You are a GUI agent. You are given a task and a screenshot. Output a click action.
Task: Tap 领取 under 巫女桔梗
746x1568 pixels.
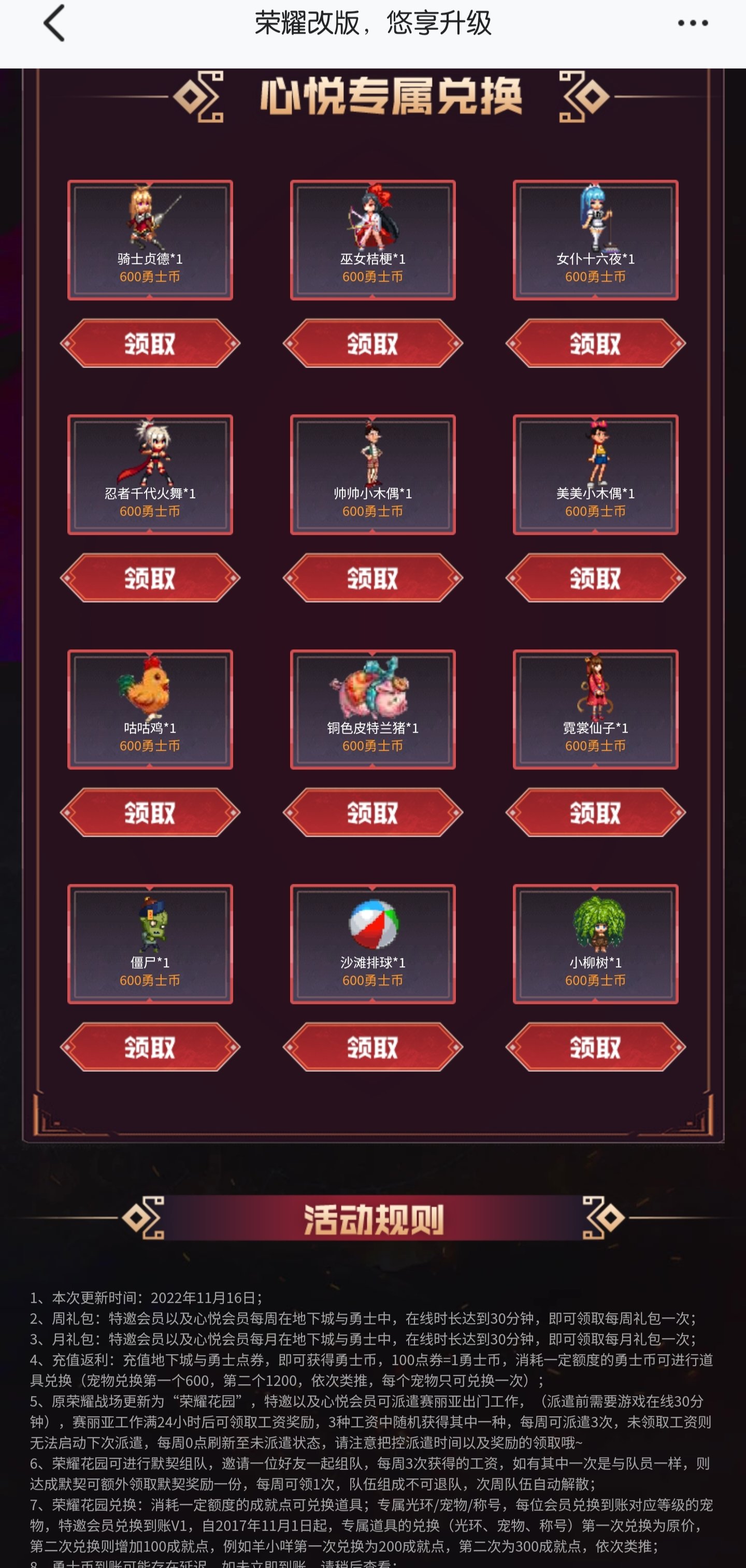372,343
